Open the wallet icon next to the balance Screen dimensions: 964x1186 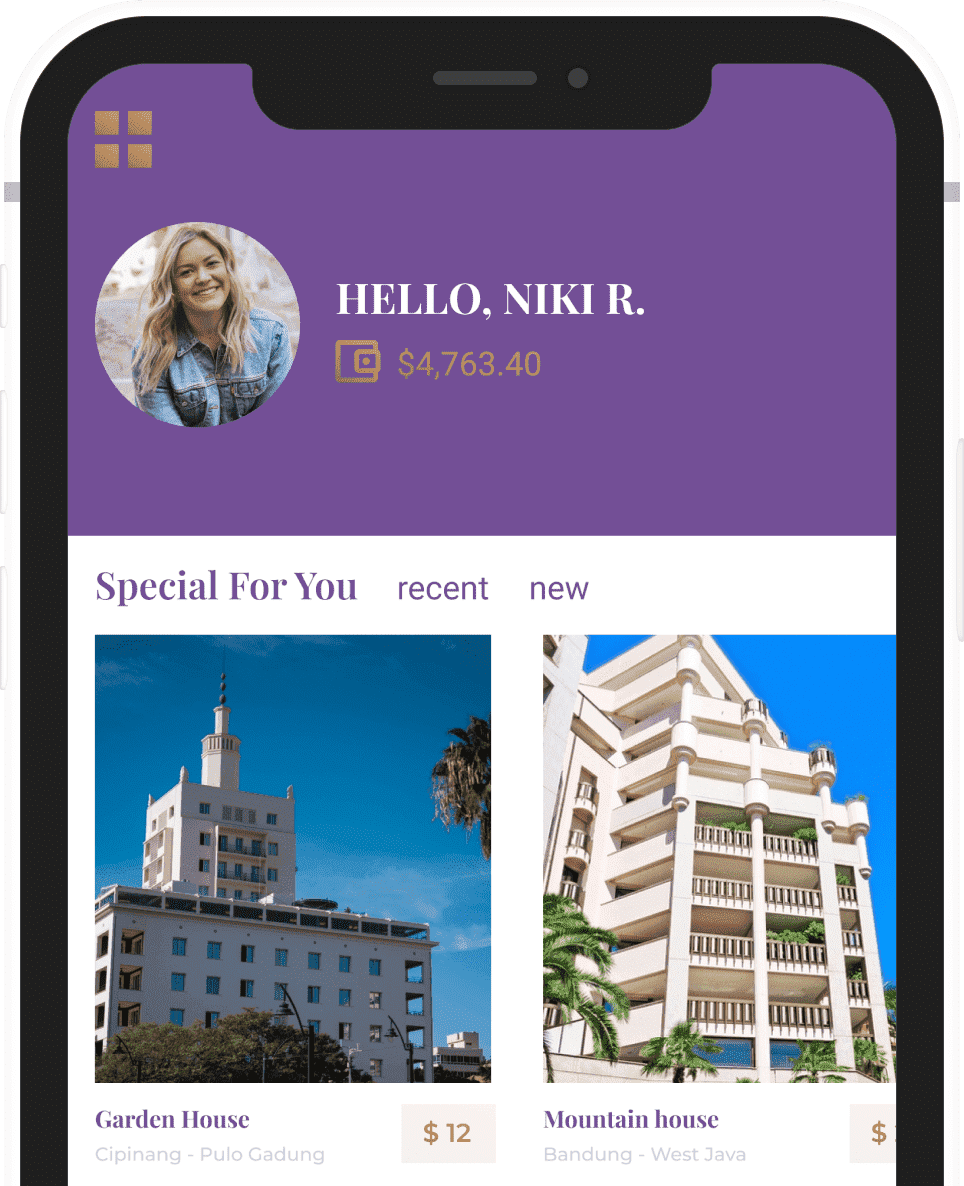click(x=357, y=362)
